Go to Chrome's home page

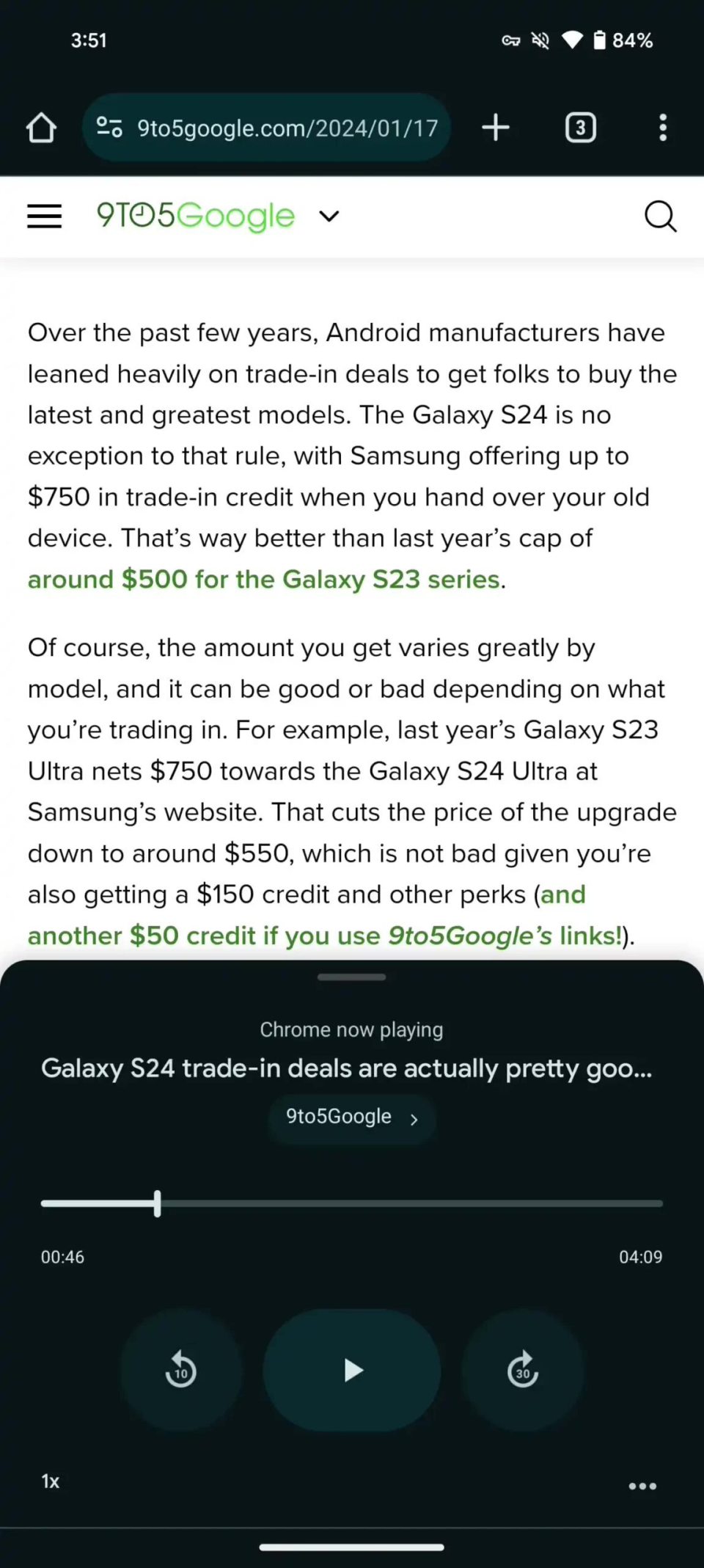tap(41, 128)
